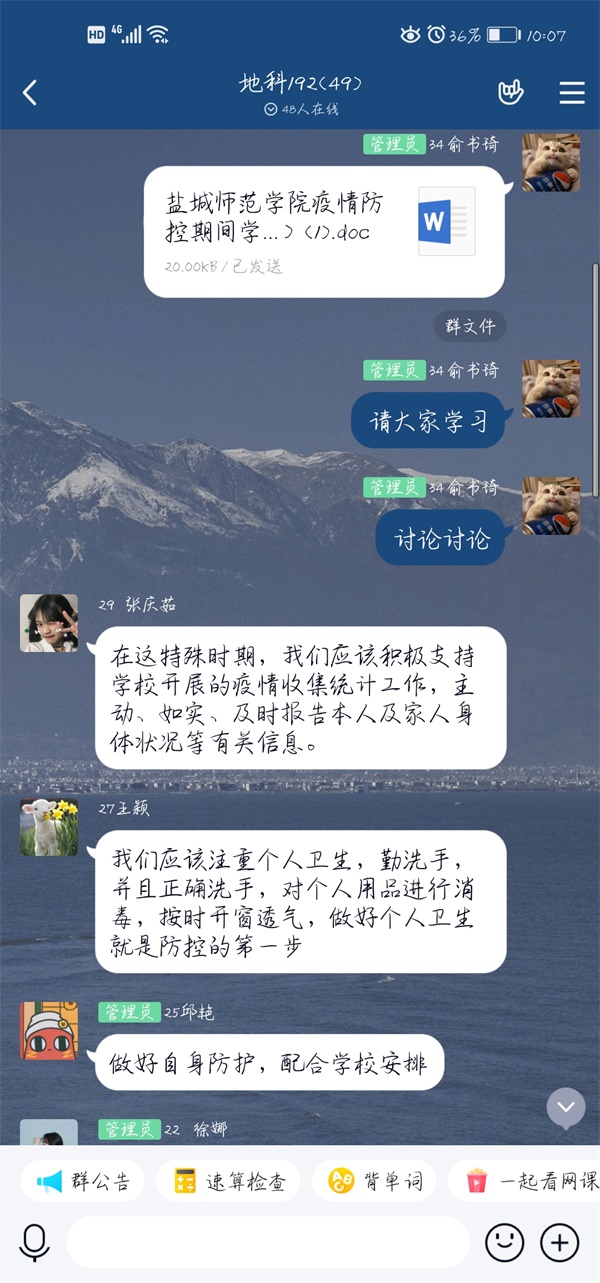Image resolution: width=600 pixels, height=1283 pixels.
Task: Open 群公告 group announcements
Action: (x=82, y=1181)
